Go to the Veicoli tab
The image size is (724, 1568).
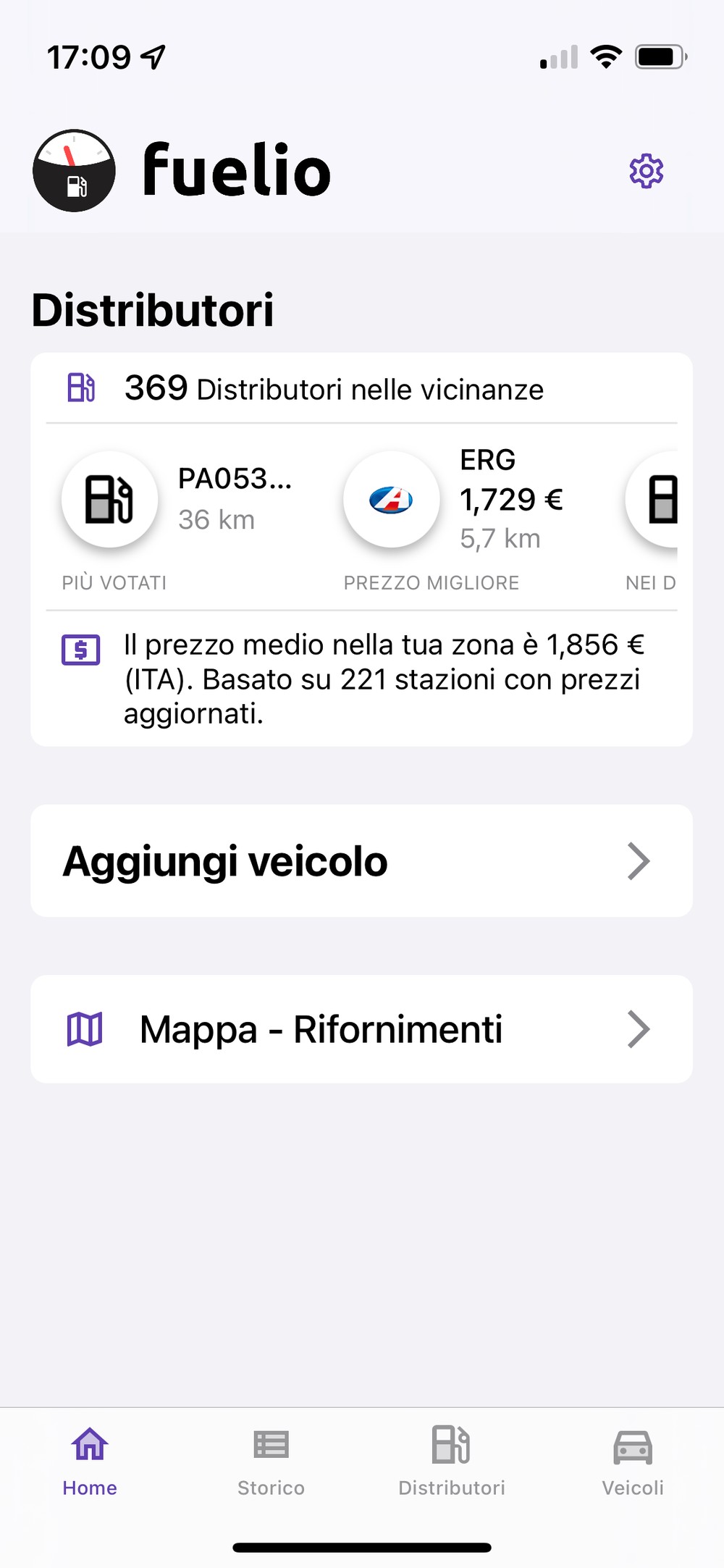click(633, 1462)
